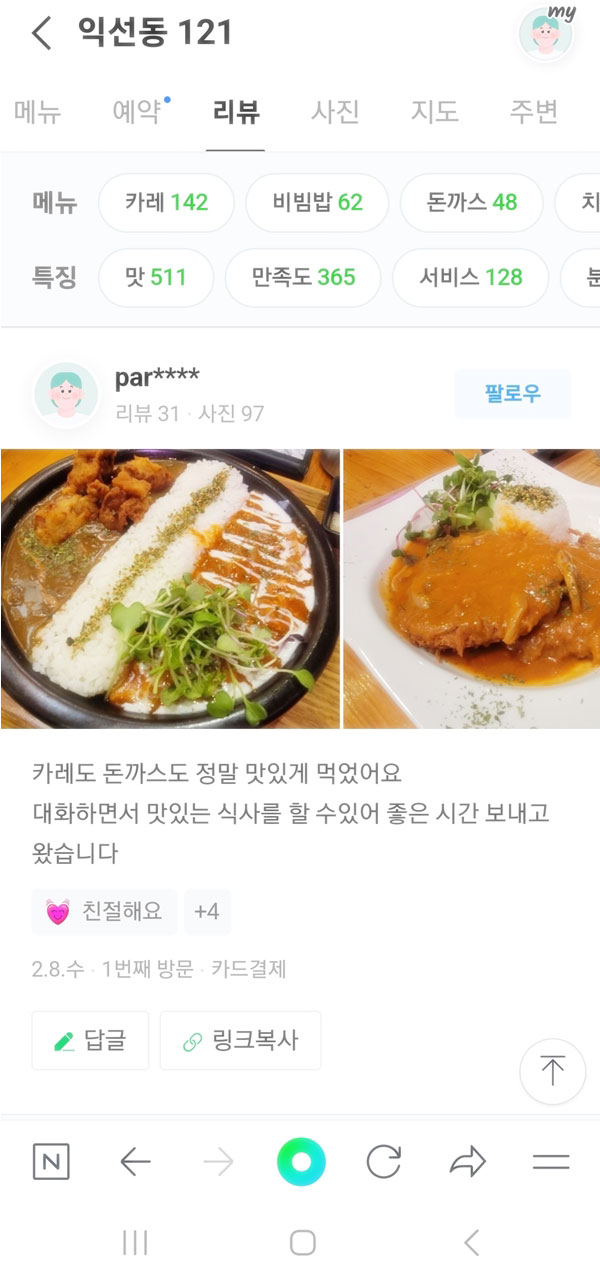Switch to the 주변 tab
The image size is (600, 1282).
(x=533, y=112)
